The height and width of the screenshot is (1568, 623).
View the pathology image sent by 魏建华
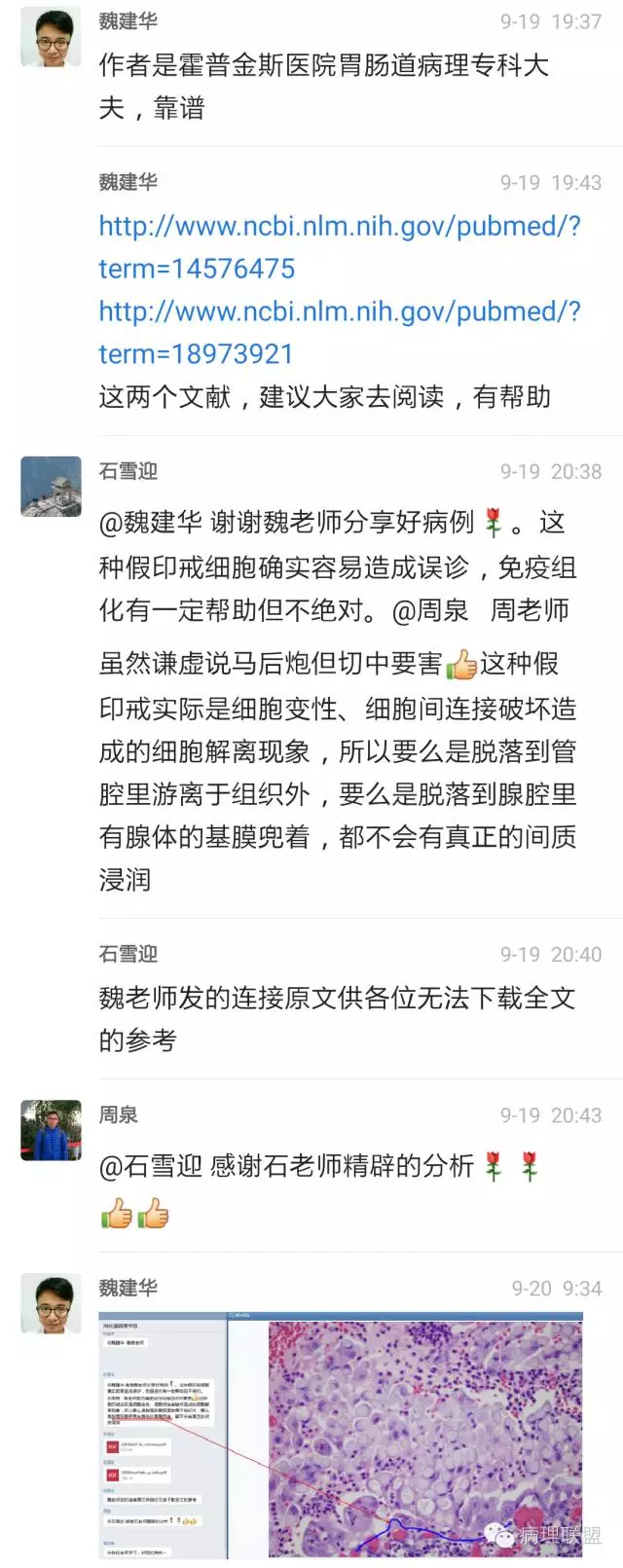pyautogui.click(x=342, y=1434)
